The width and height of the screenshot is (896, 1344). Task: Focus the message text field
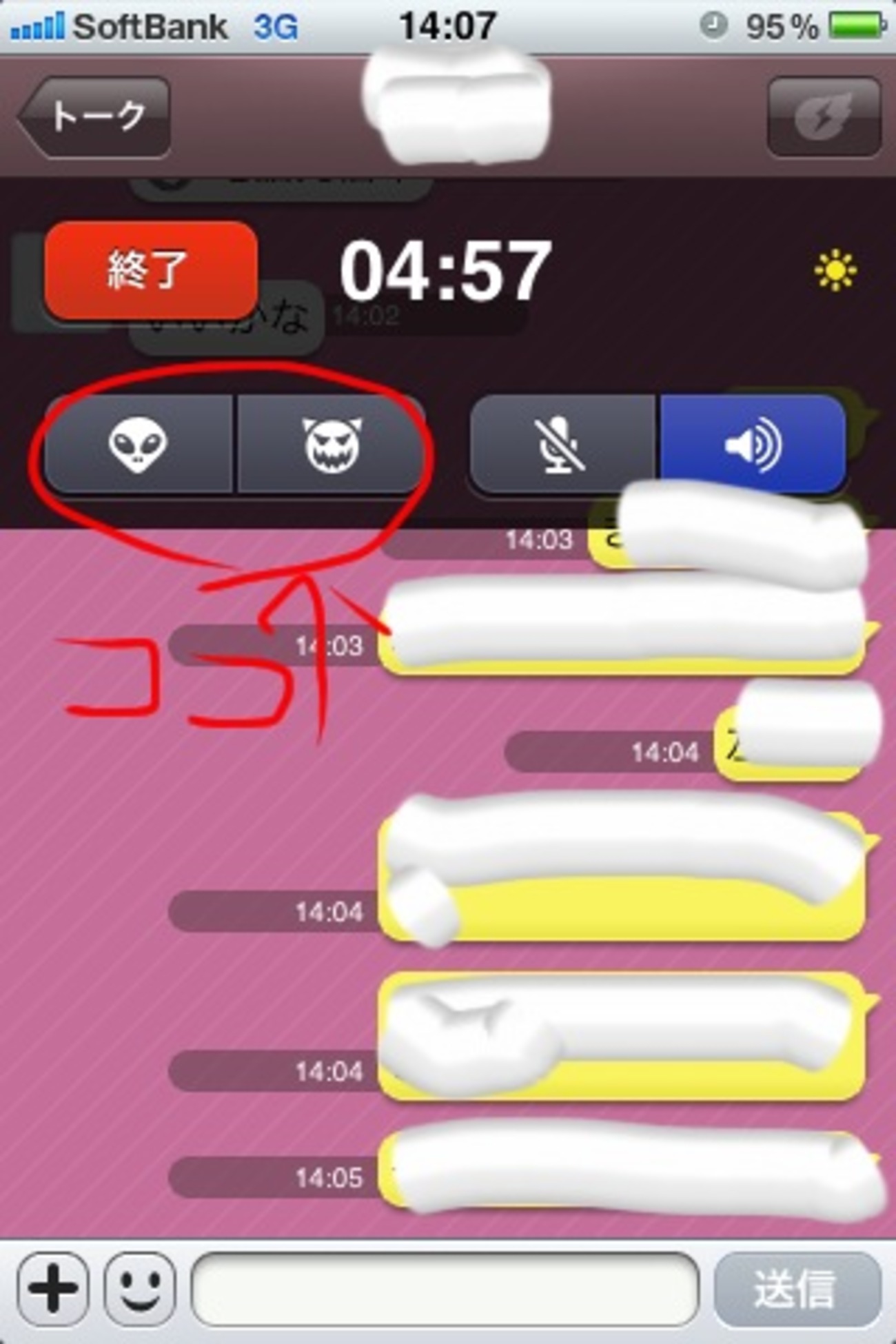tap(445, 1288)
